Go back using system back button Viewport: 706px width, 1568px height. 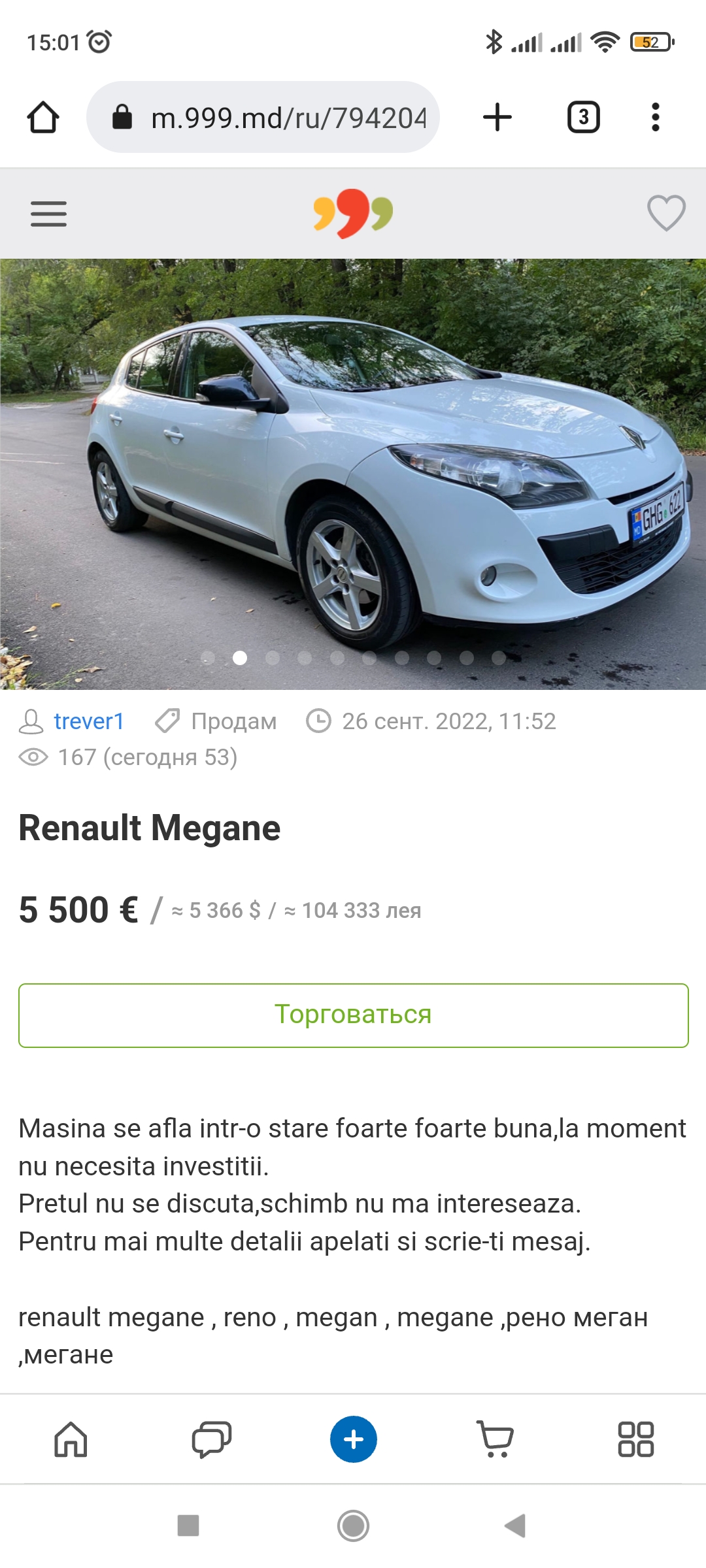pos(515,1526)
